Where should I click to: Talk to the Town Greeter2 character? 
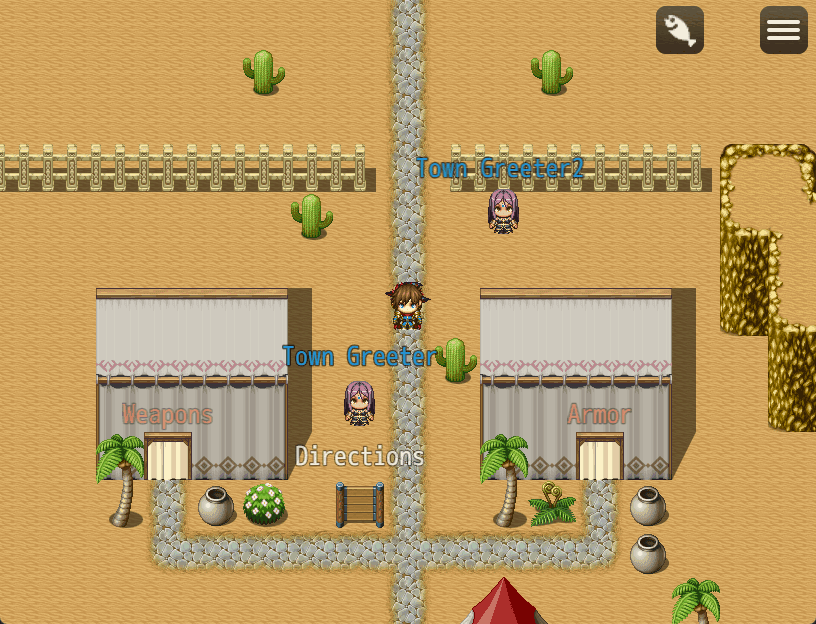coord(503,211)
